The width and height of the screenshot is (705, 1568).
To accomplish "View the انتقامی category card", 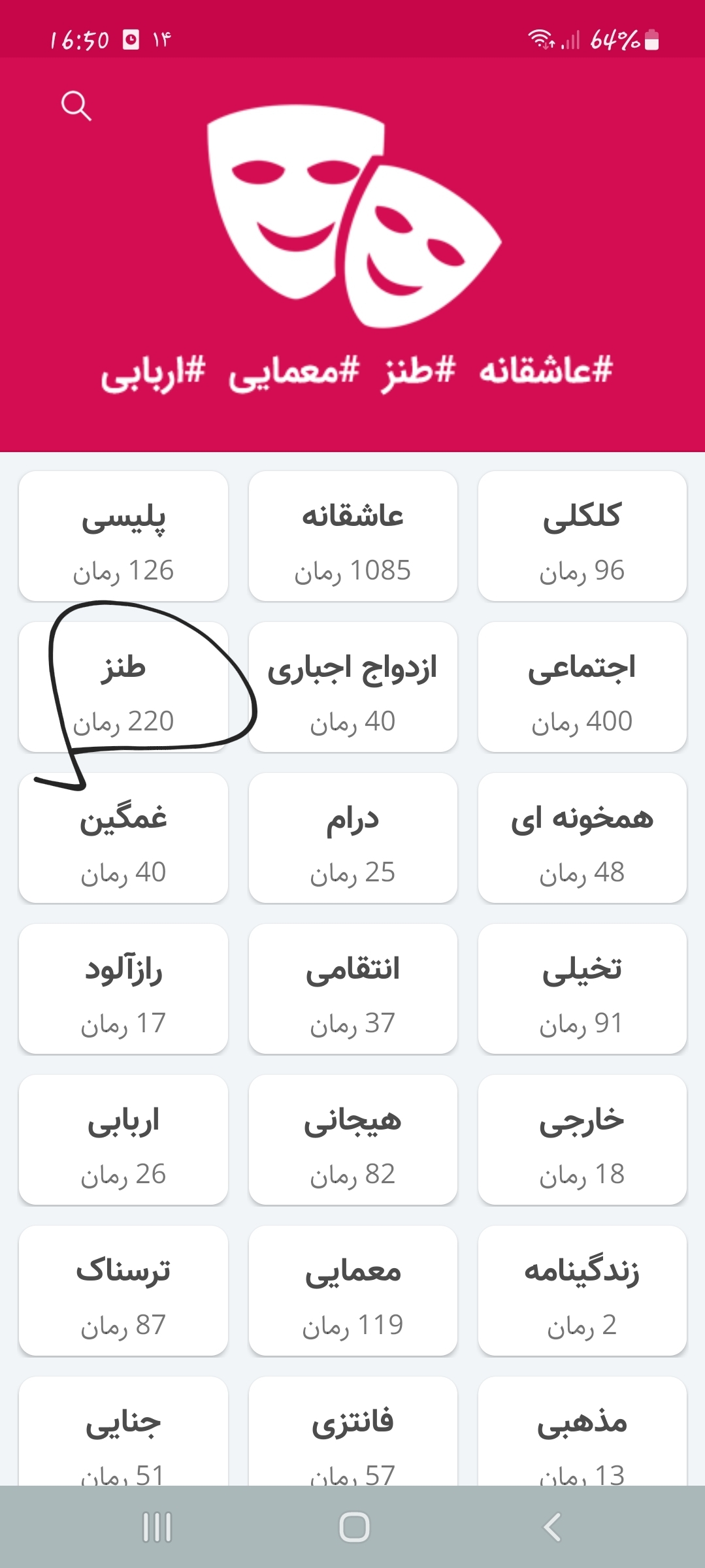I will [353, 989].
